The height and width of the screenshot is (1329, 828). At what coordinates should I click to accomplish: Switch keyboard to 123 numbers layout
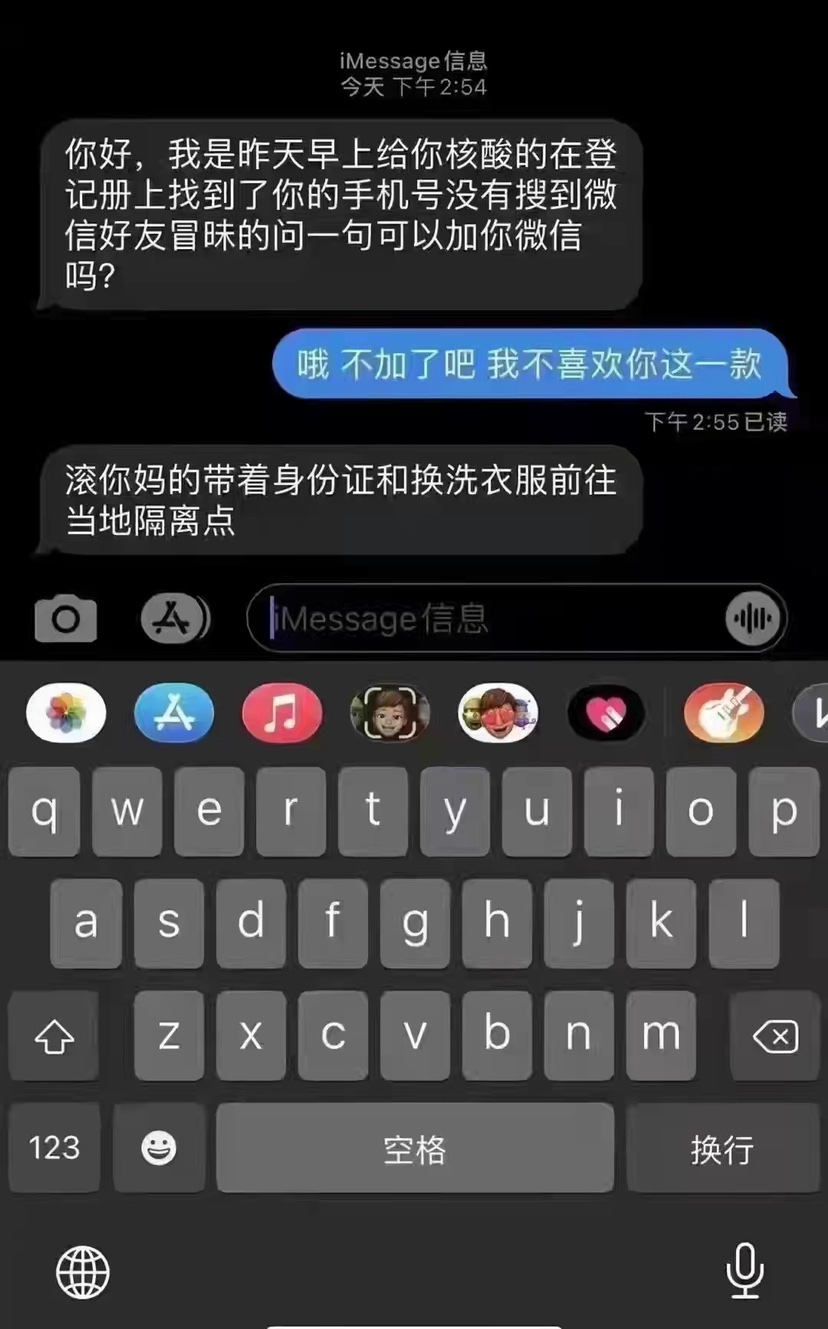[54, 1148]
